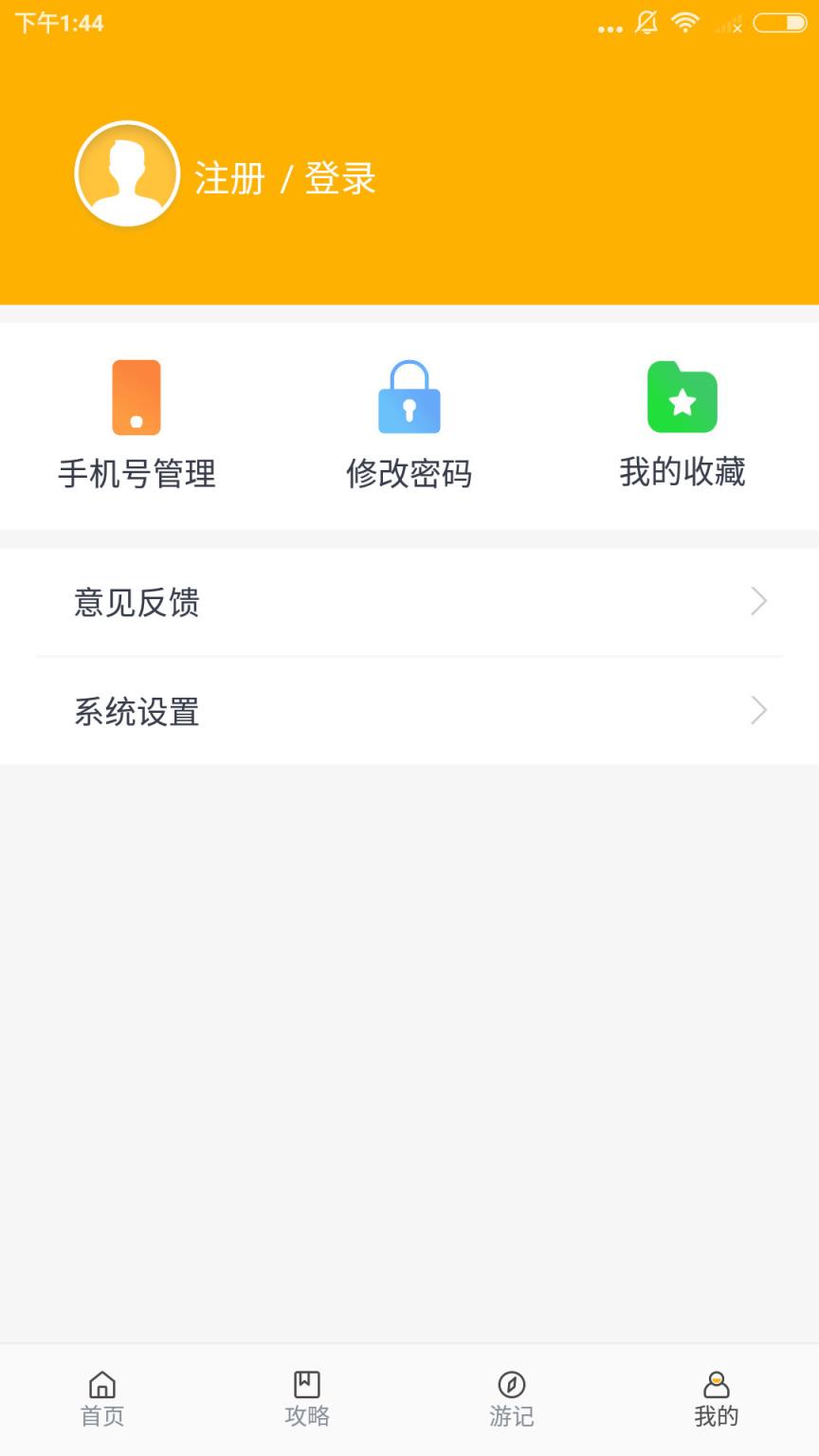Image resolution: width=819 pixels, height=1456 pixels.
Task: Open 我的收藏 starred folder icon
Action: [682, 396]
